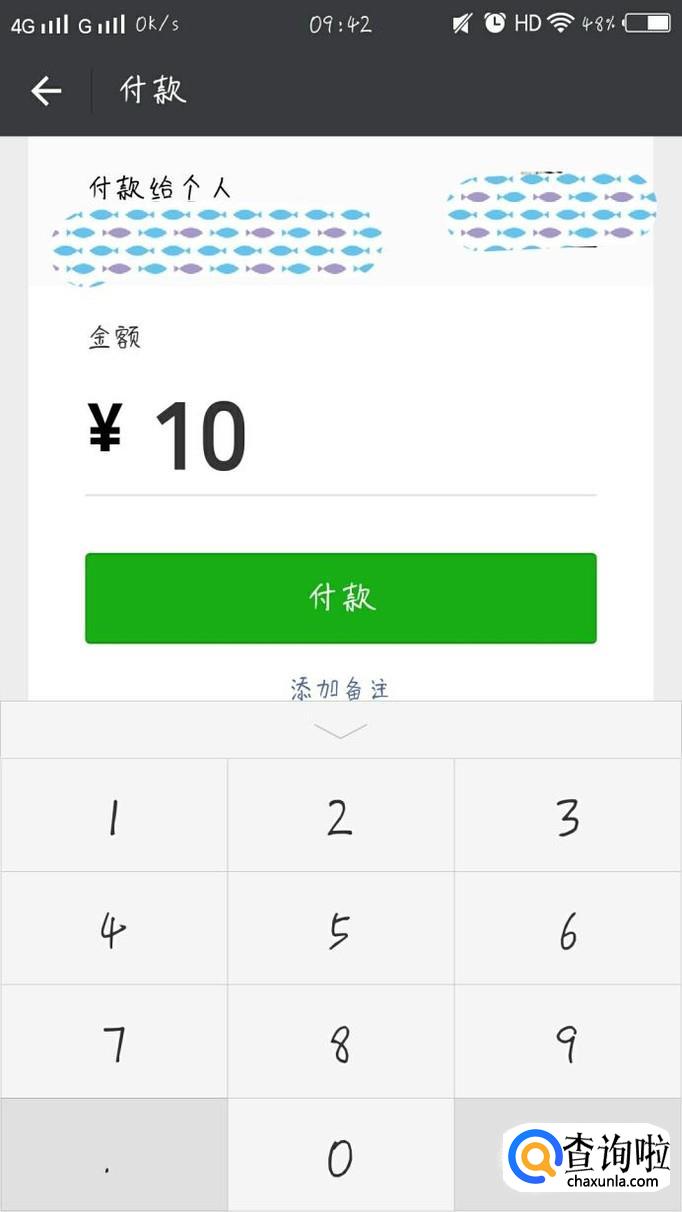The height and width of the screenshot is (1212, 682).
Task: Enter digit 2 on the keypad
Action: pyautogui.click(x=340, y=816)
